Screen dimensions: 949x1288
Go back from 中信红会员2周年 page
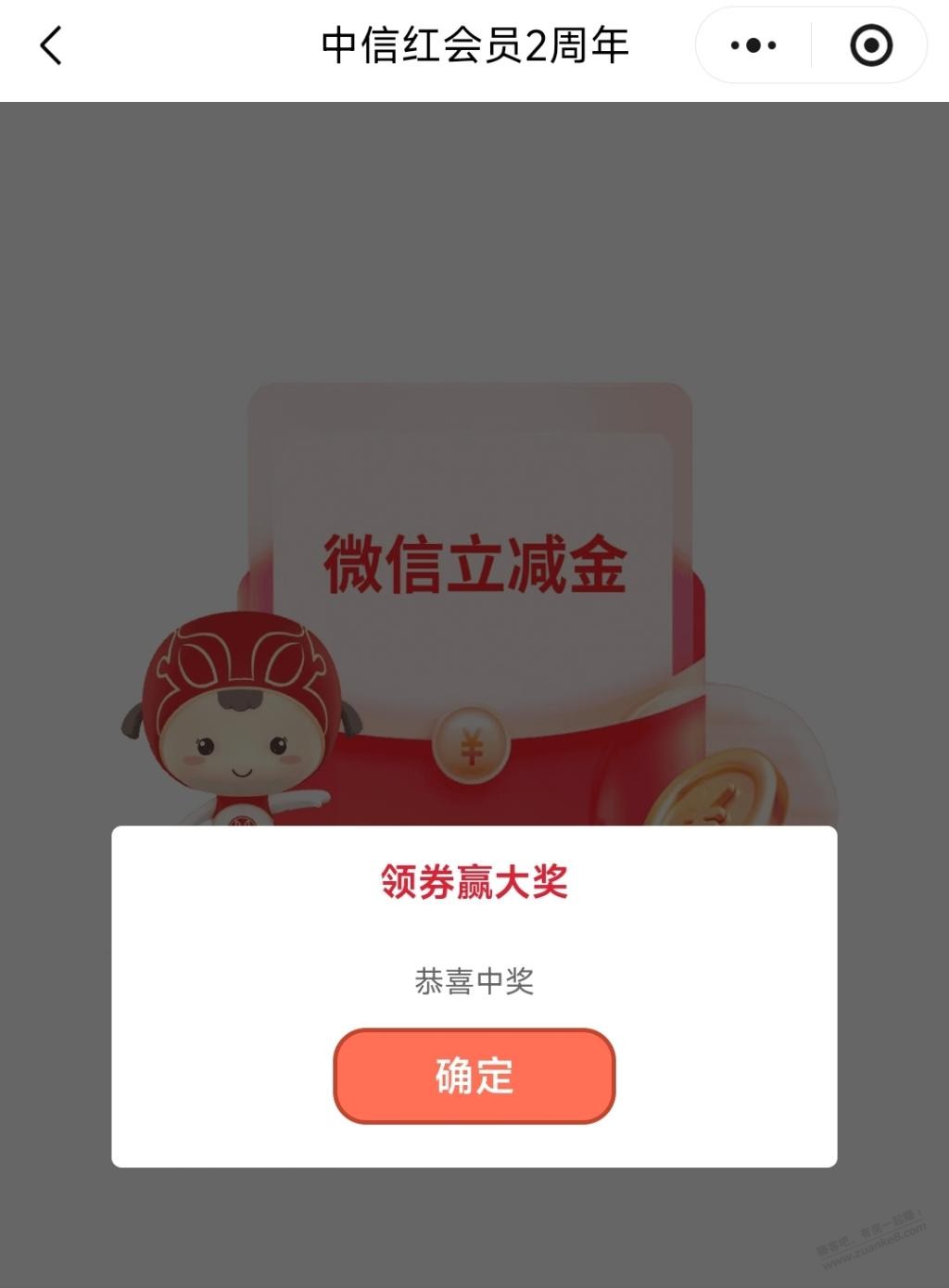(x=52, y=45)
